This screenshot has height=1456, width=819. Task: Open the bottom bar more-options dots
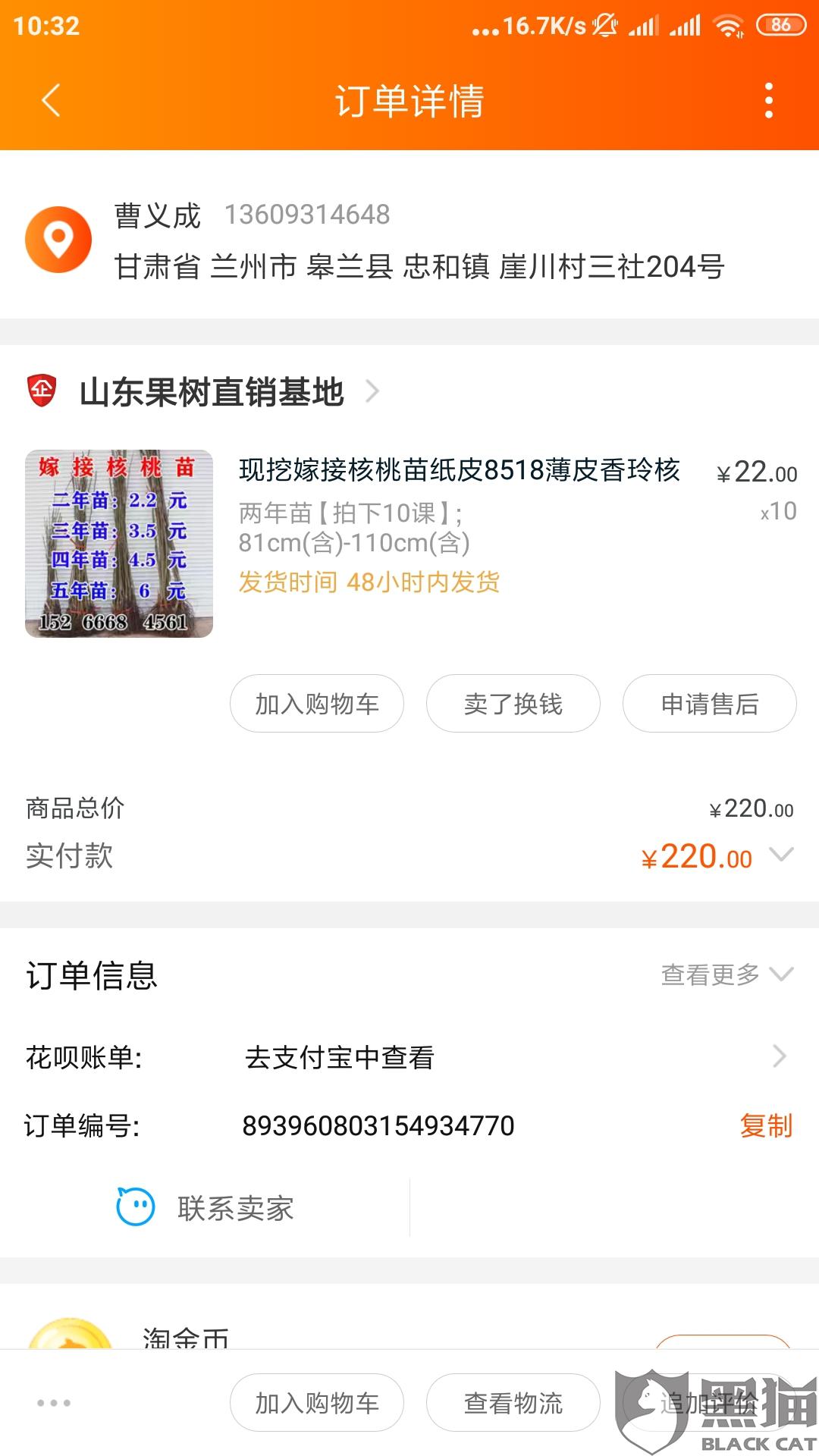(54, 1403)
